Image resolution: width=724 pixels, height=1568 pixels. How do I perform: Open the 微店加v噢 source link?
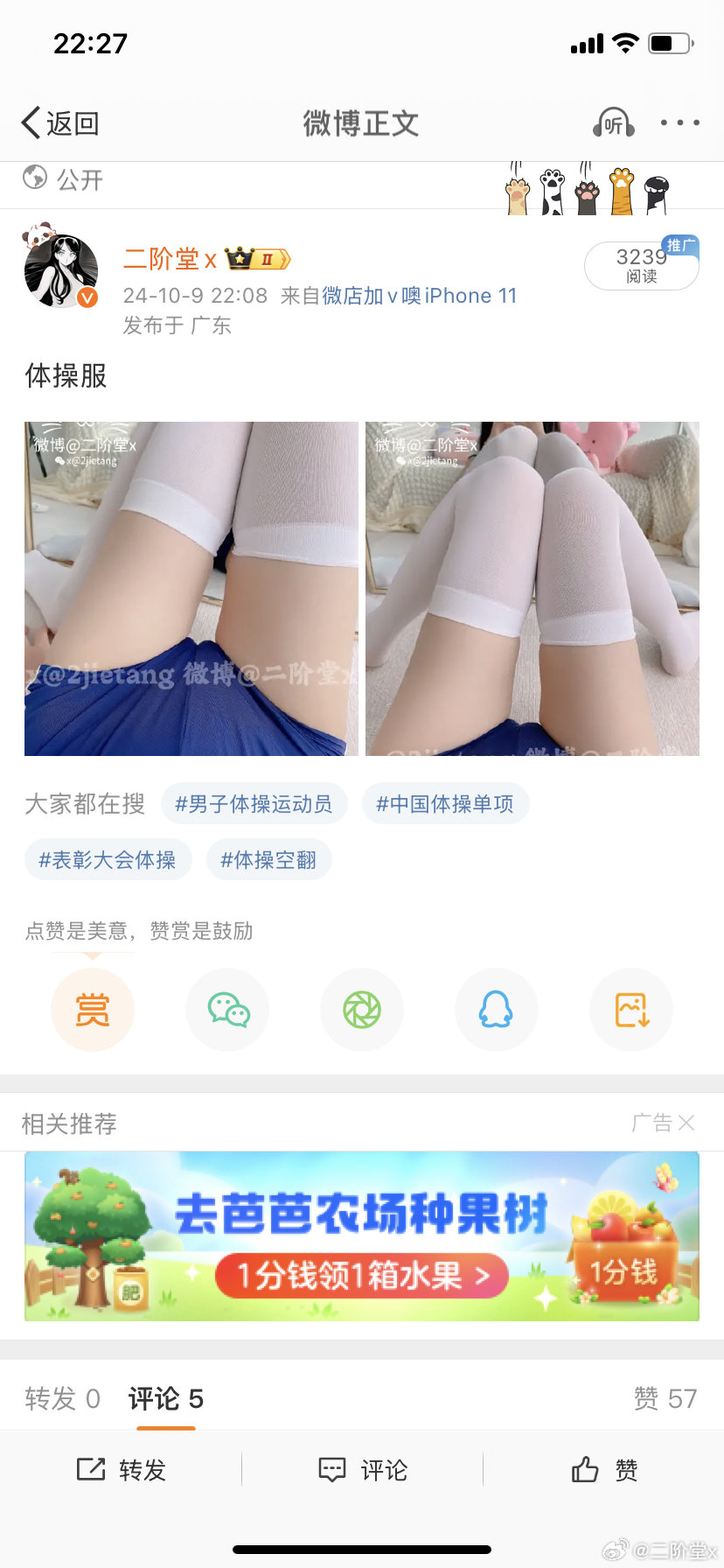[372, 296]
